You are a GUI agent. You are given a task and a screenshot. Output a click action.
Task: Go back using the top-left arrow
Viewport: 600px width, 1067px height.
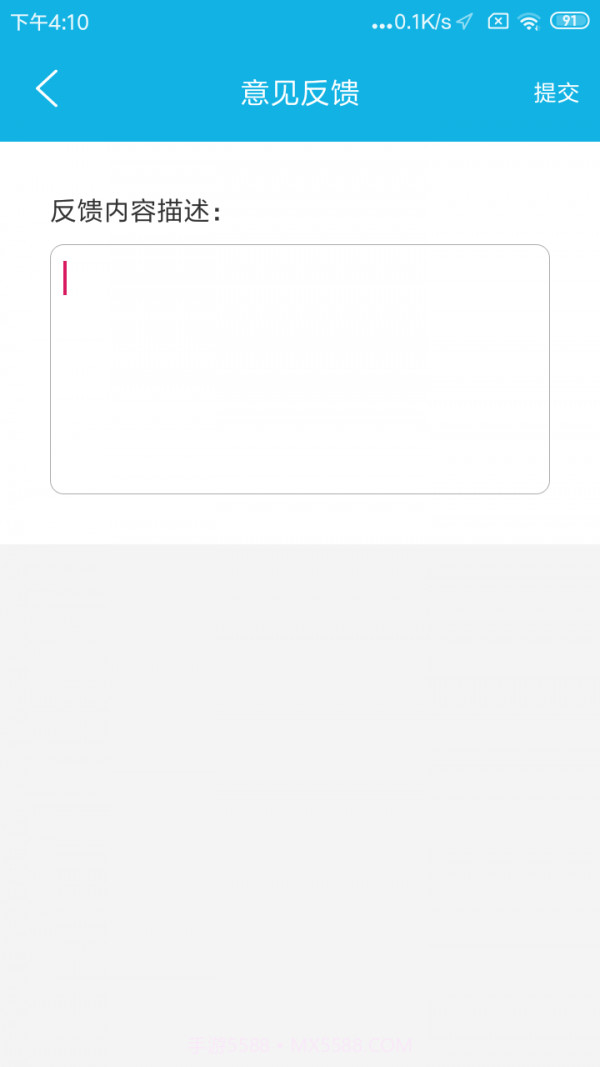pos(47,90)
